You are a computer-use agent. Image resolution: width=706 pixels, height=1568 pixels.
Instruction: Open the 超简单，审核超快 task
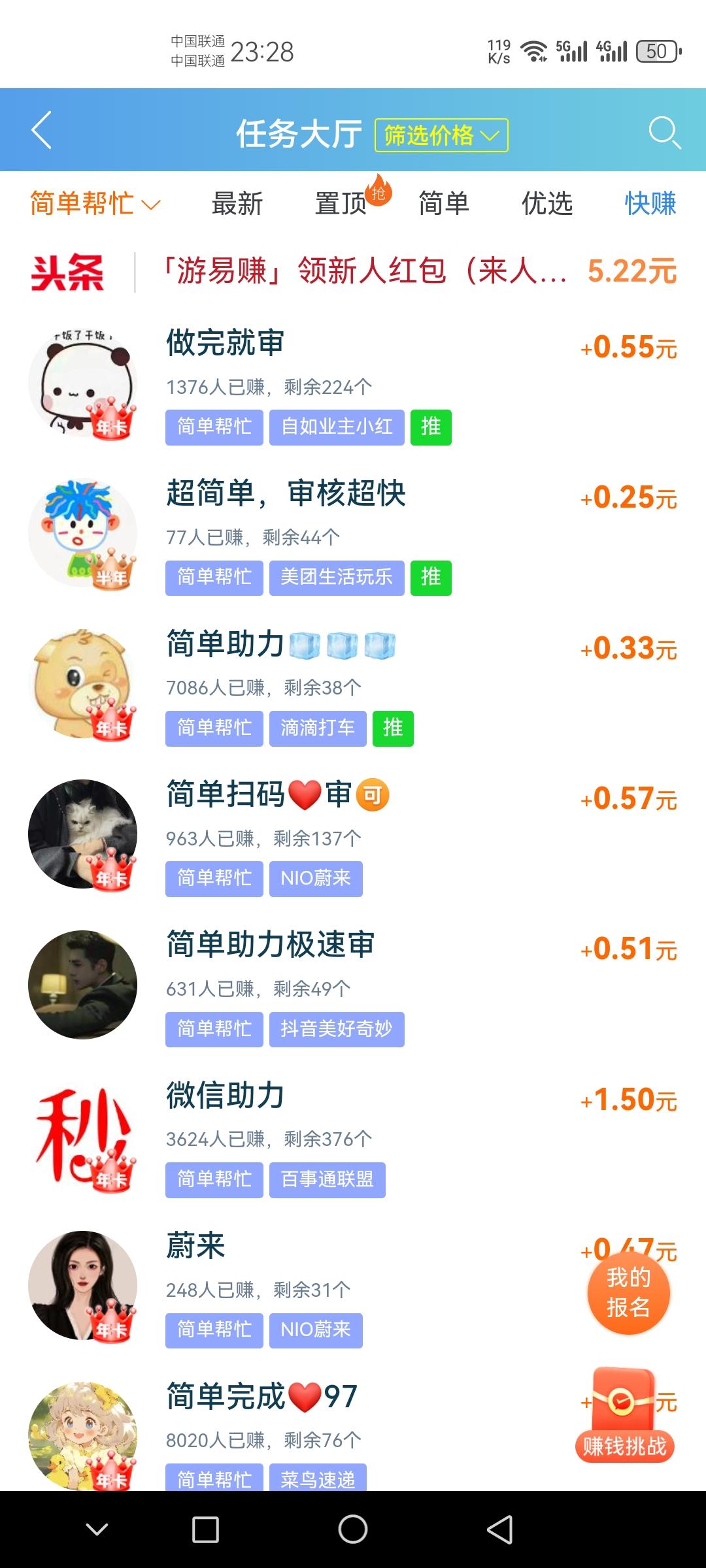(353, 536)
